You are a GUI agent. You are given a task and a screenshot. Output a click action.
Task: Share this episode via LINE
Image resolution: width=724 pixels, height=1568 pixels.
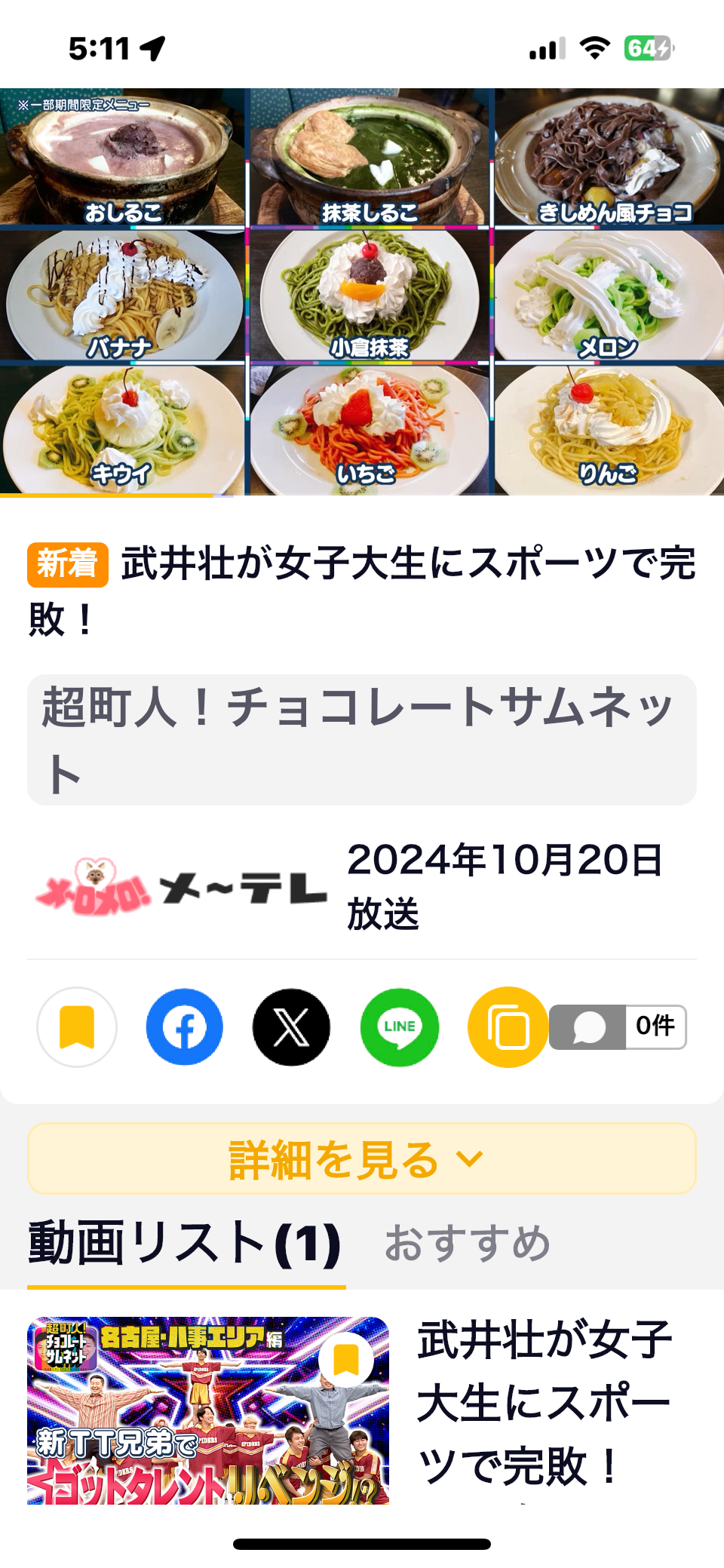coord(400,1026)
